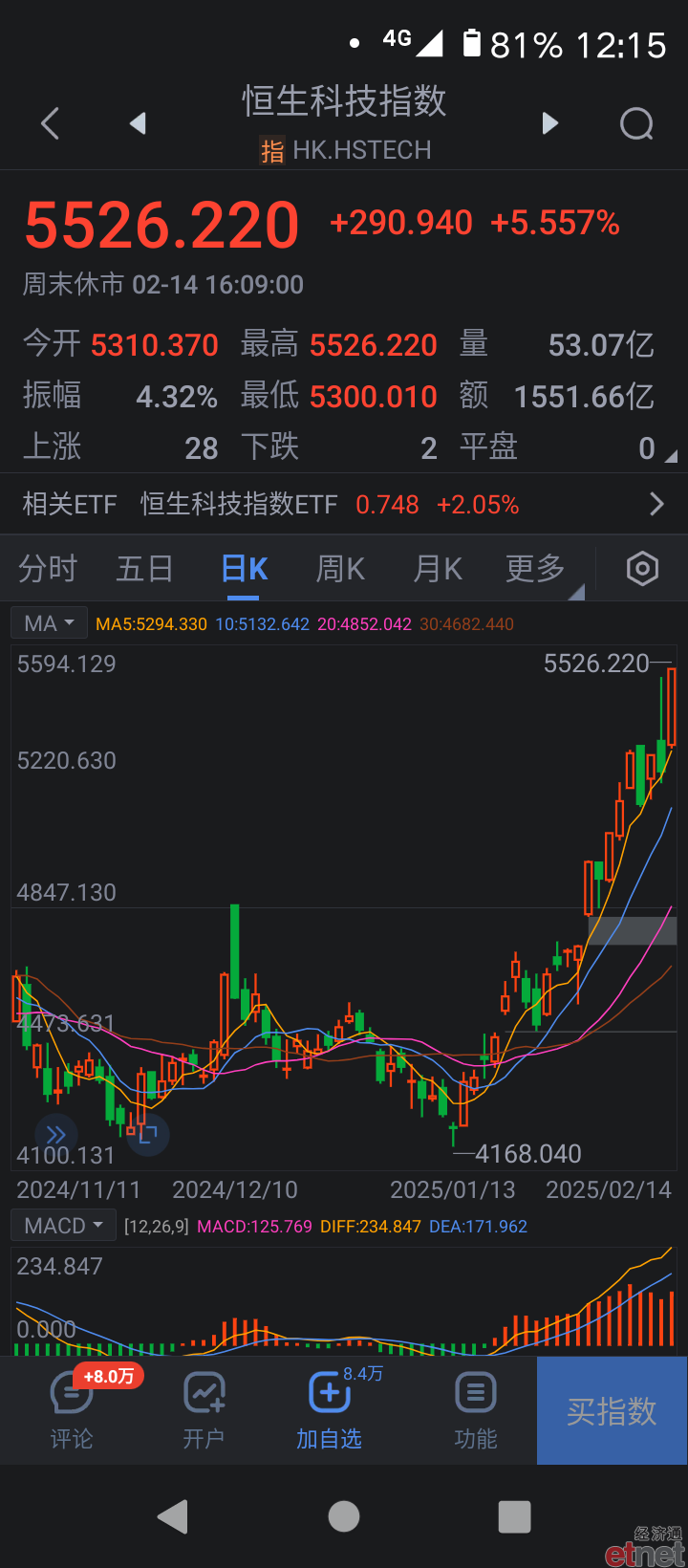Switch to the previous index with left triangle
The height and width of the screenshot is (1568, 688).
tap(139, 123)
